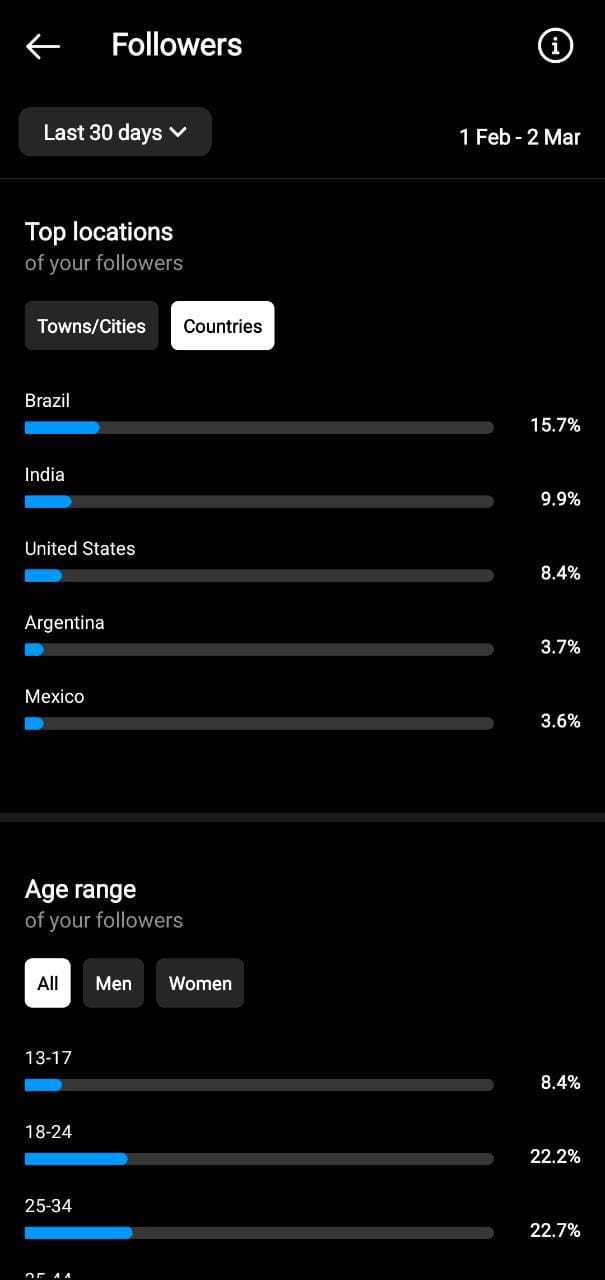Select the Countries chip
The height and width of the screenshot is (1280, 605).
pos(223,326)
